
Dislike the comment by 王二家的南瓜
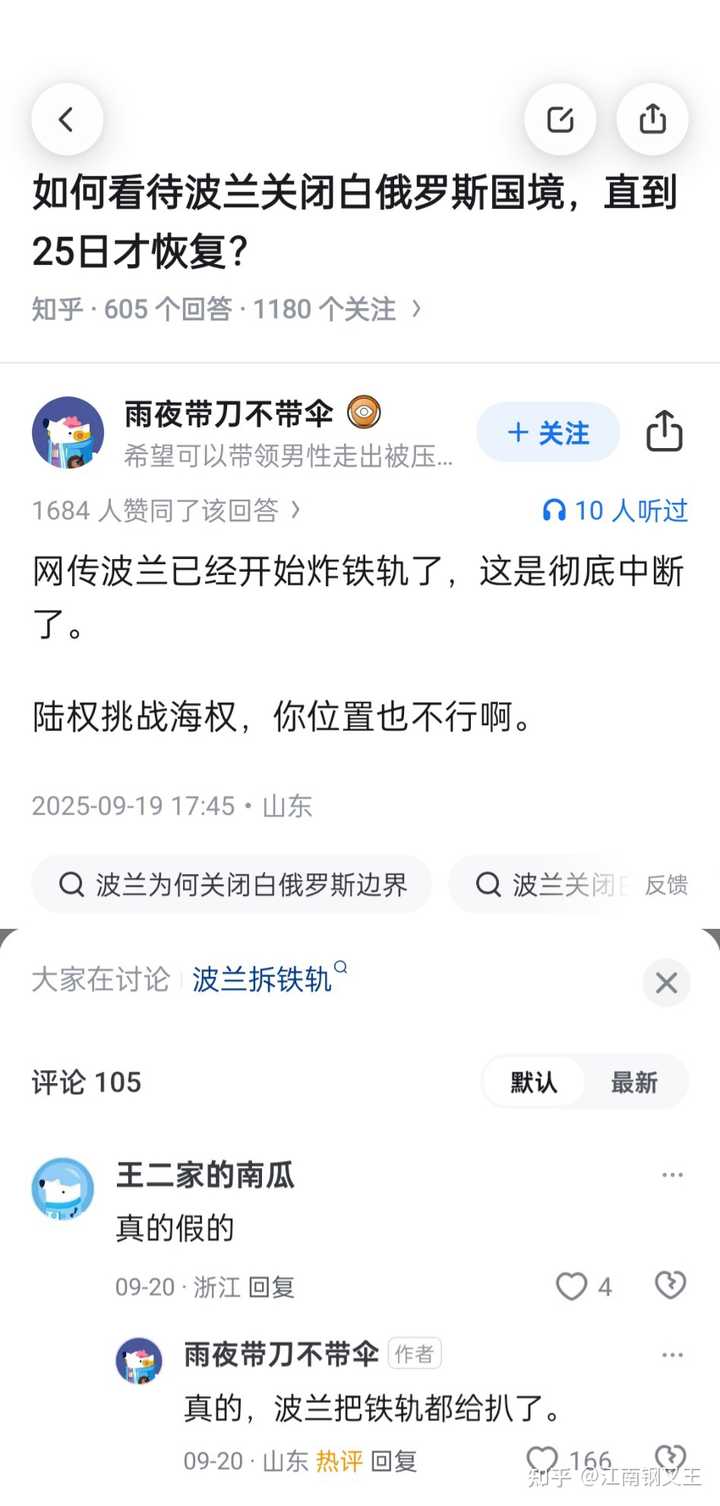(x=670, y=1285)
